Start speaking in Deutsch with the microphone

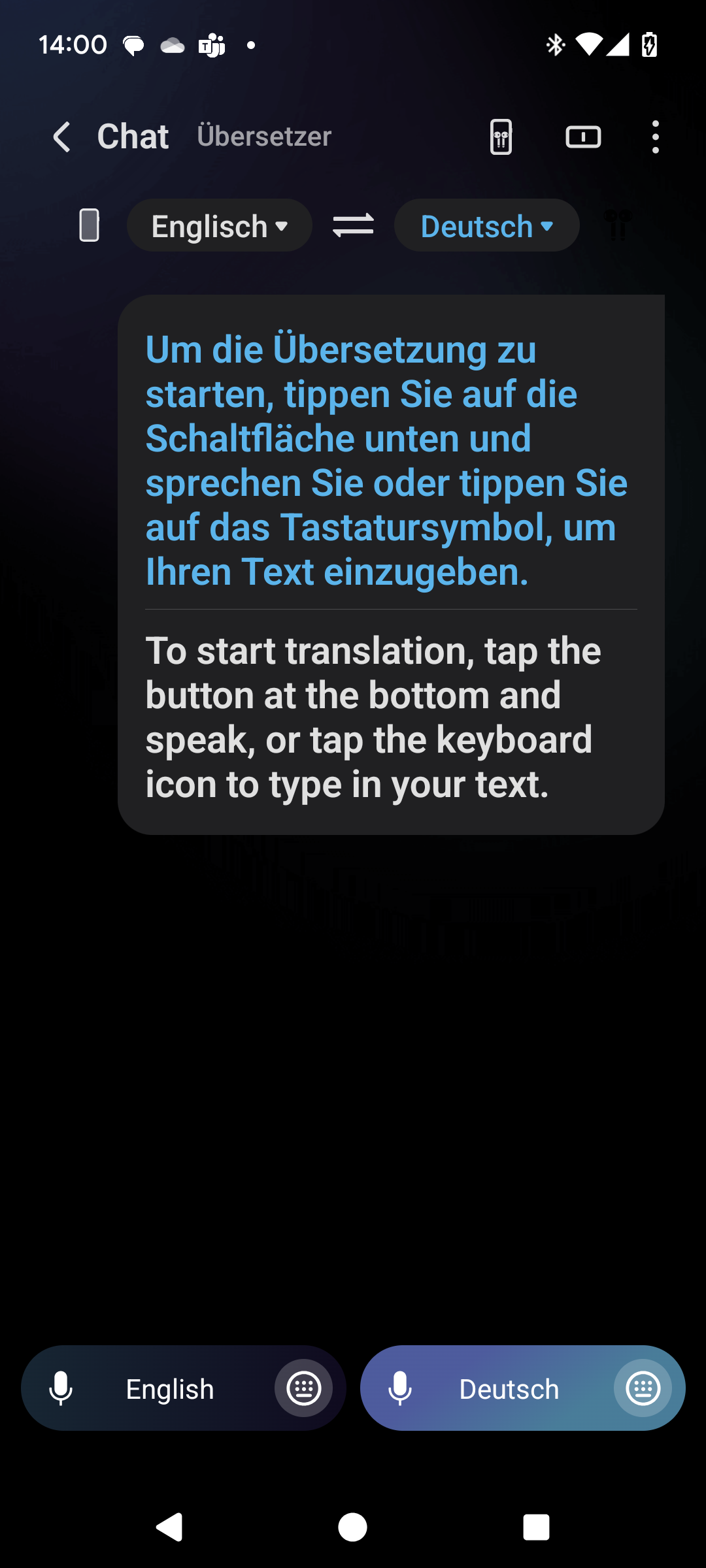[x=400, y=1388]
